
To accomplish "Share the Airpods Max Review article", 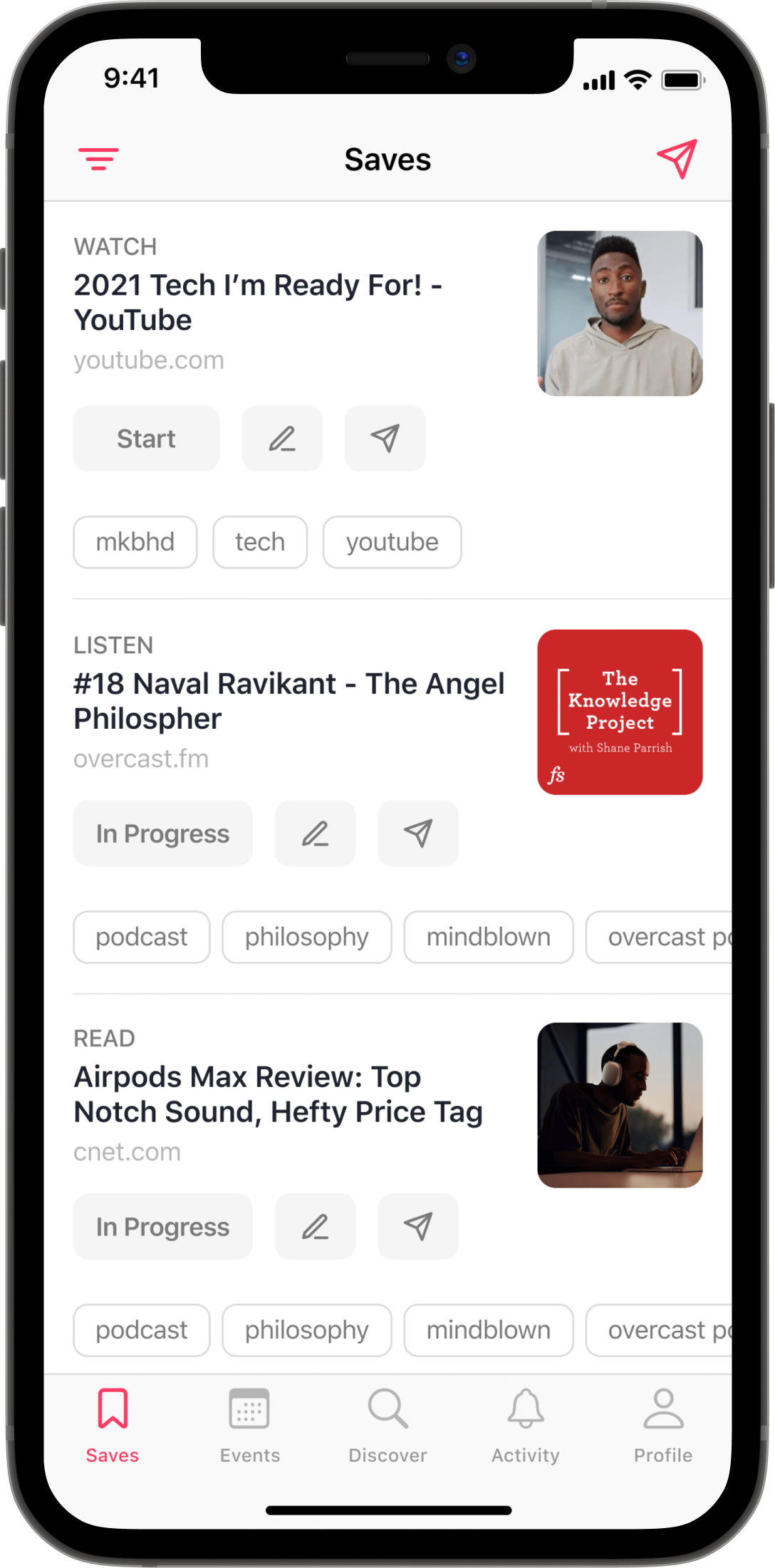I will tap(417, 1227).
